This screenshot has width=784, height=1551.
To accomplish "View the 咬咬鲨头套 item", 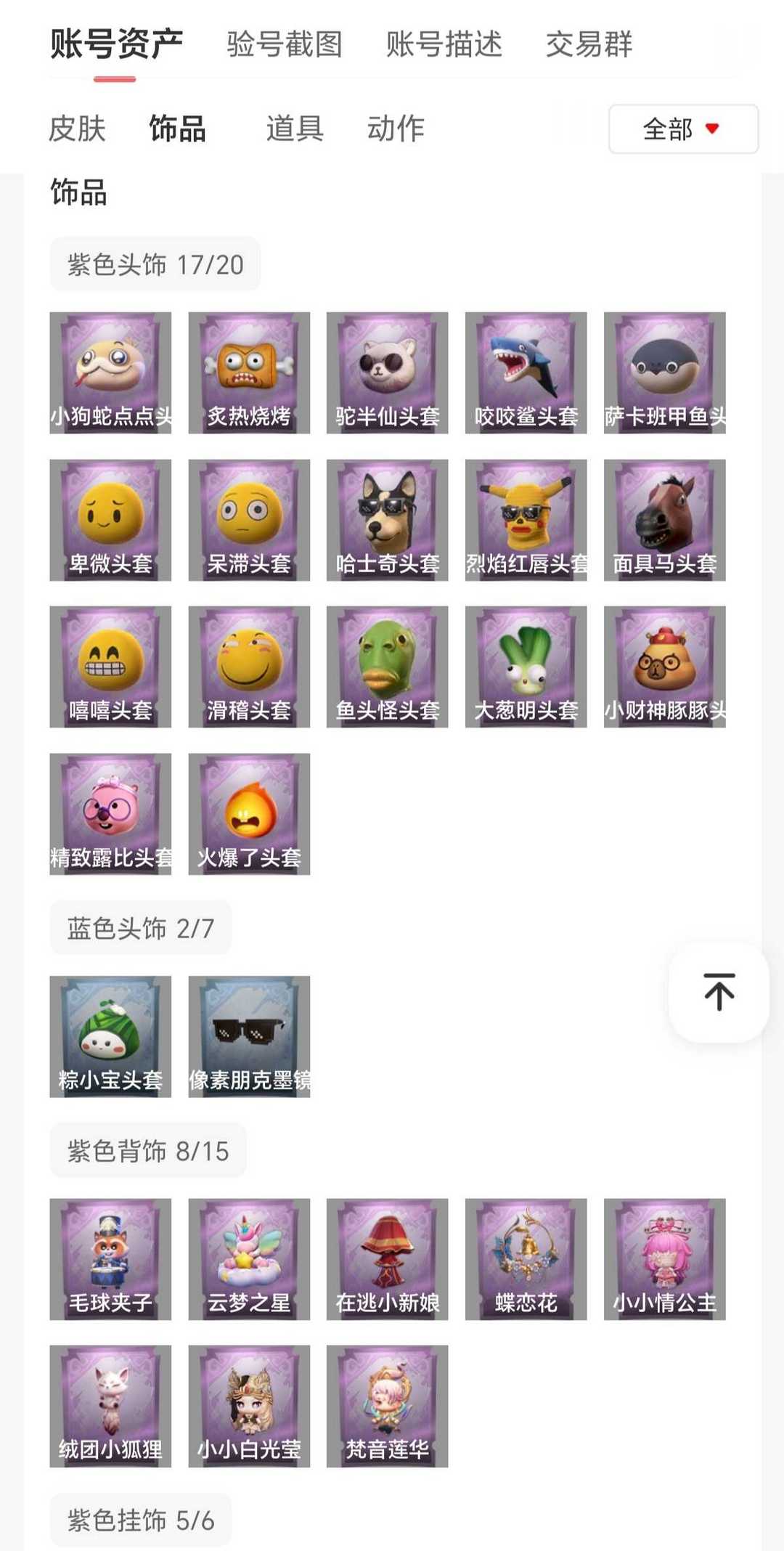I will pos(526,373).
